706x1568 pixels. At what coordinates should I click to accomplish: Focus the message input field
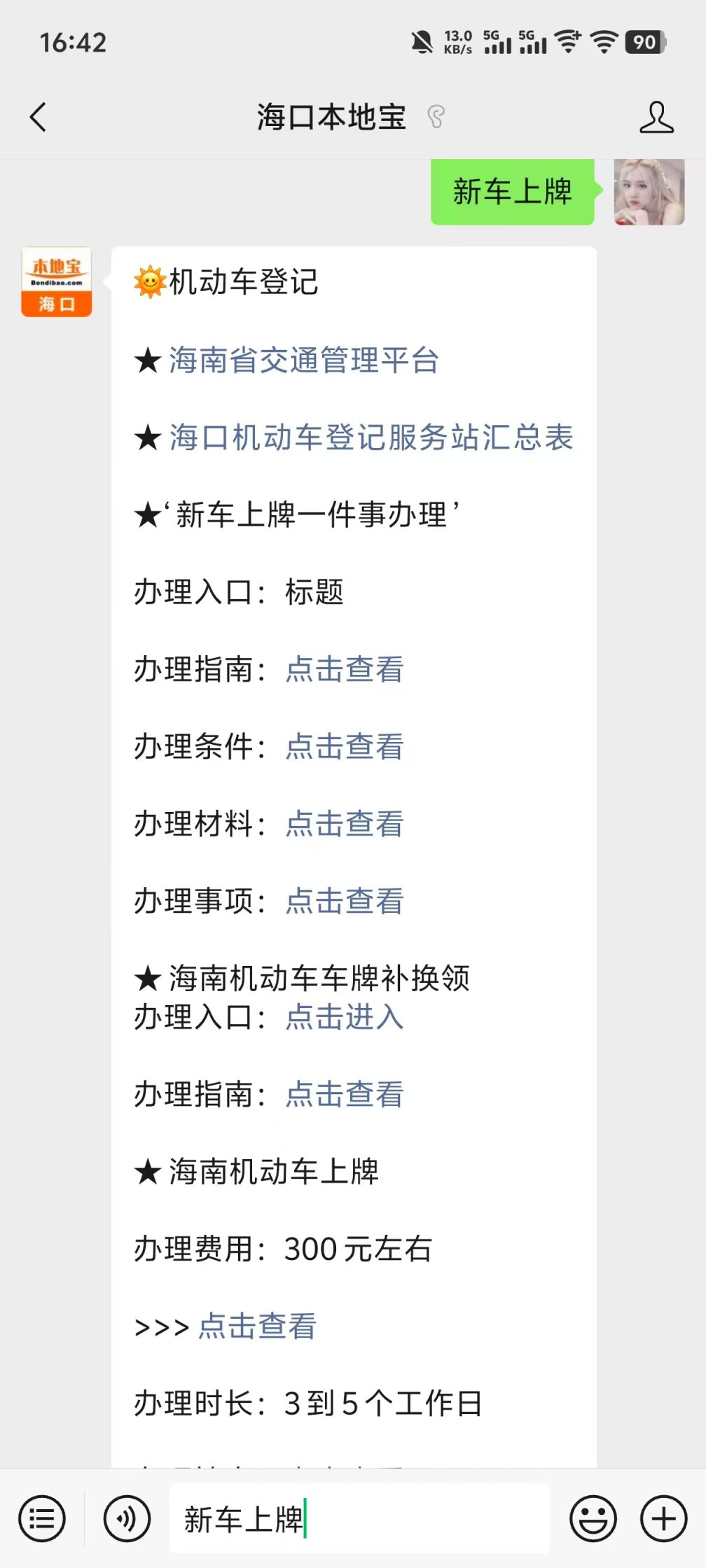(x=360, y=1518)
